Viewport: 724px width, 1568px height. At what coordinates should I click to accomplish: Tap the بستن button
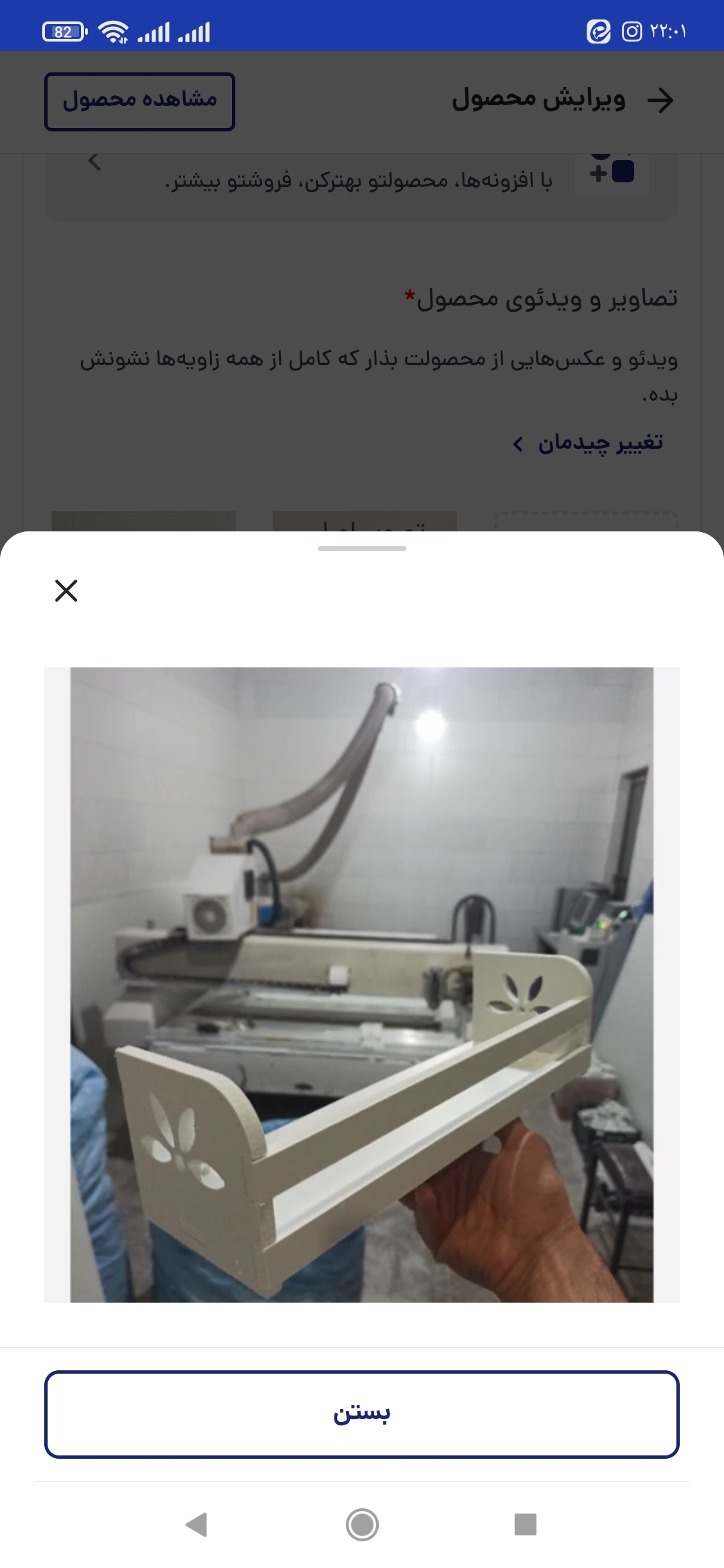(x=362, y=1414)
